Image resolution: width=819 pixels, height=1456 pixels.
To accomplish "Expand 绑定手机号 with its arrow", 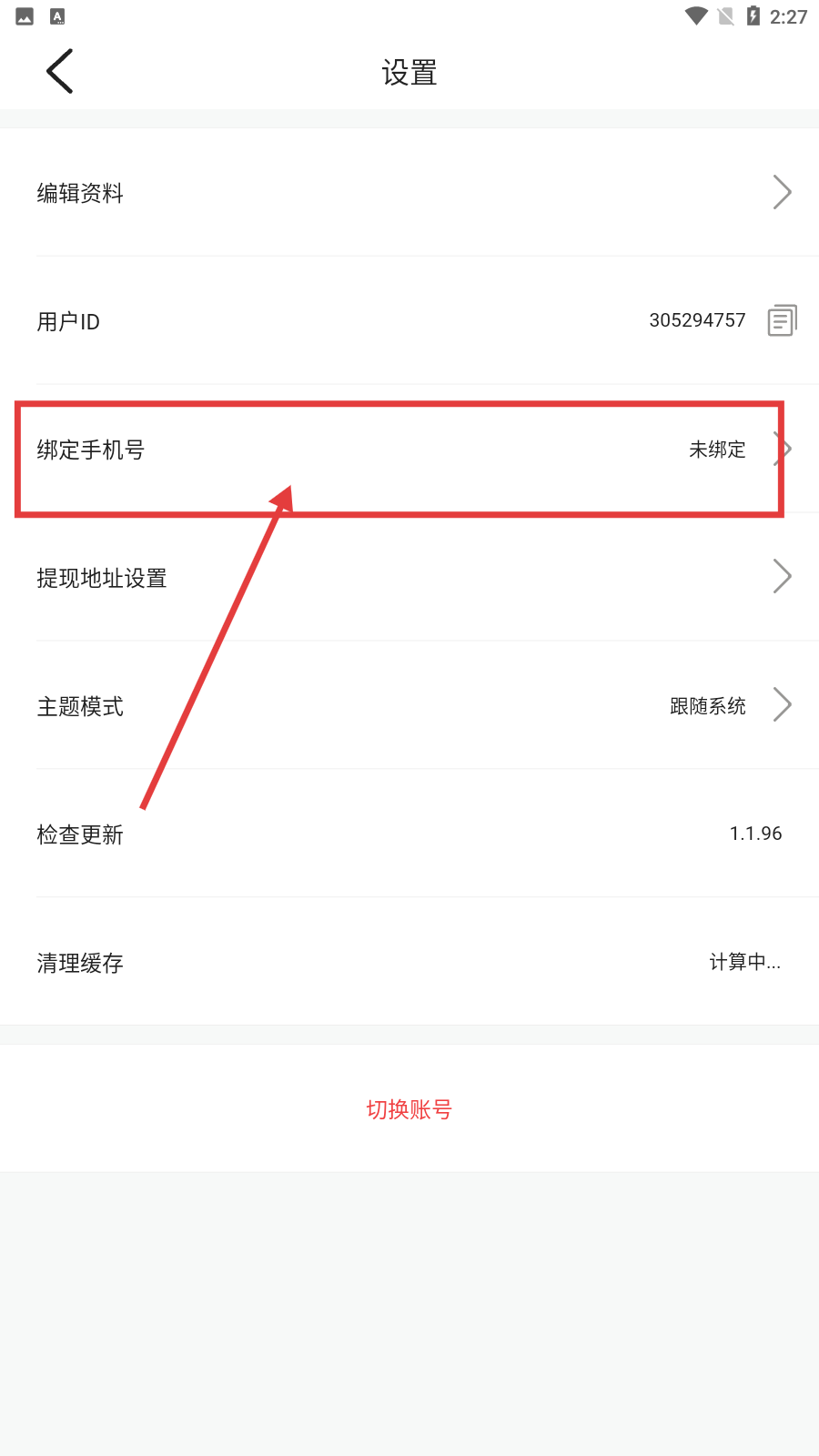I will tap(784, 448).
